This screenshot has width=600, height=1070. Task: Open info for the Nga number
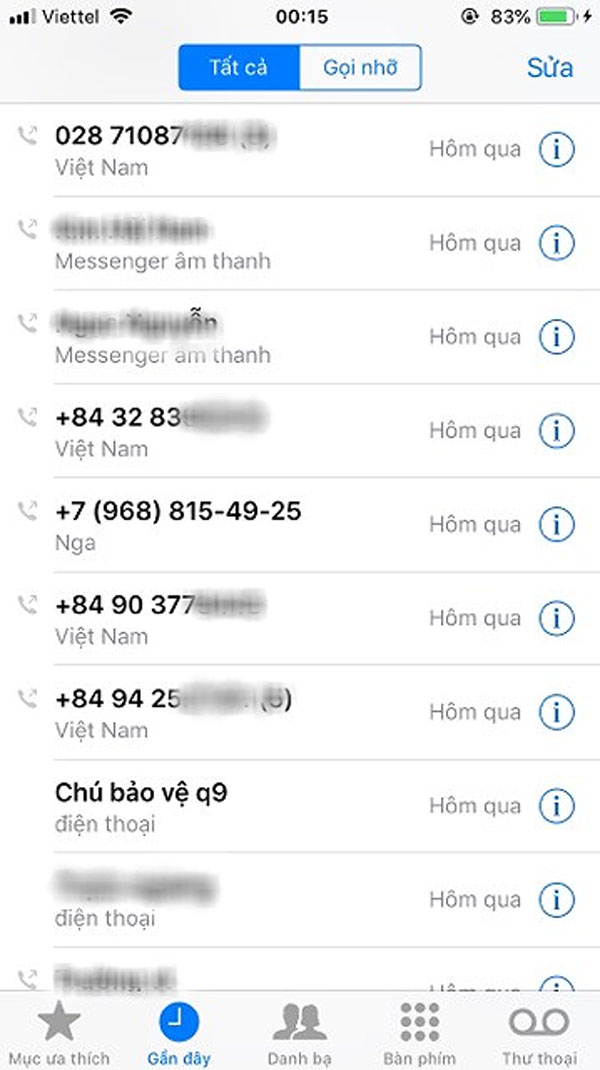tap(556, 524)
